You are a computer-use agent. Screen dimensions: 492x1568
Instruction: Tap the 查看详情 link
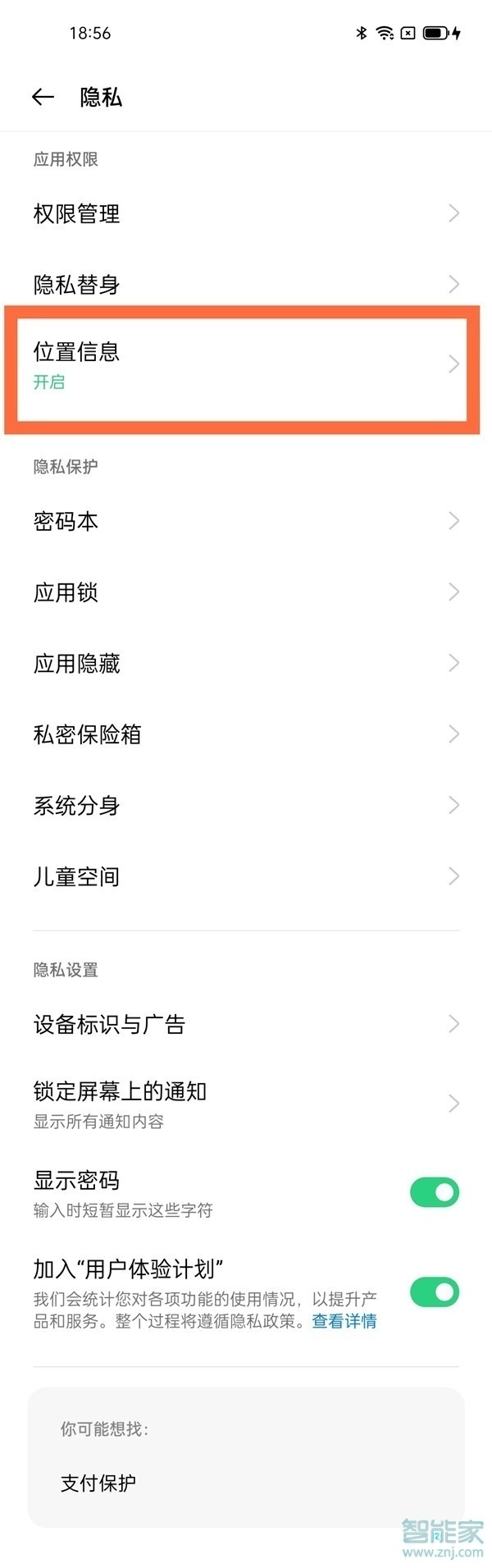click(344, 1321)
